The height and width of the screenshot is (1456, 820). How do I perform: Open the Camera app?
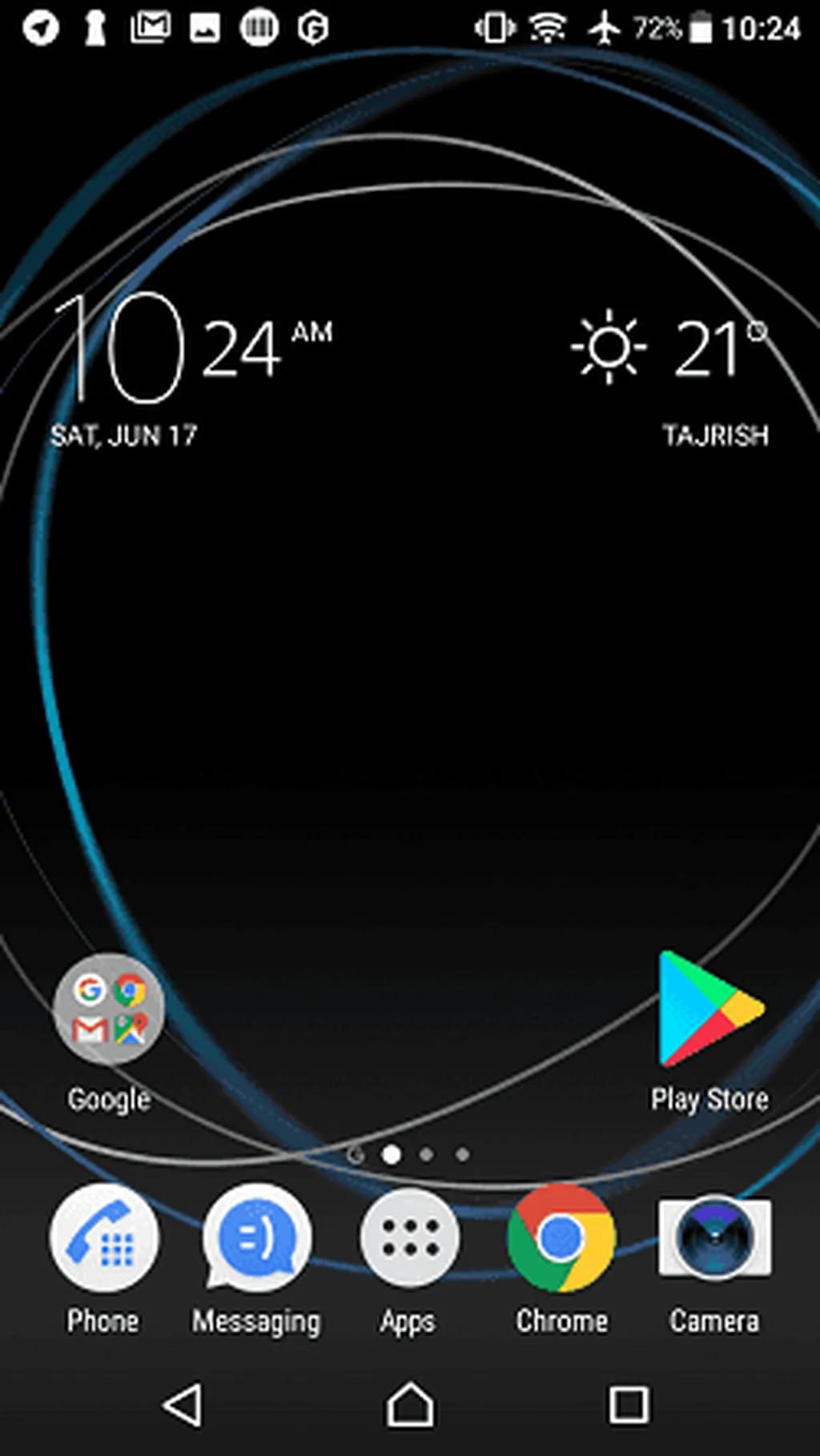(x=714, y=1237)
